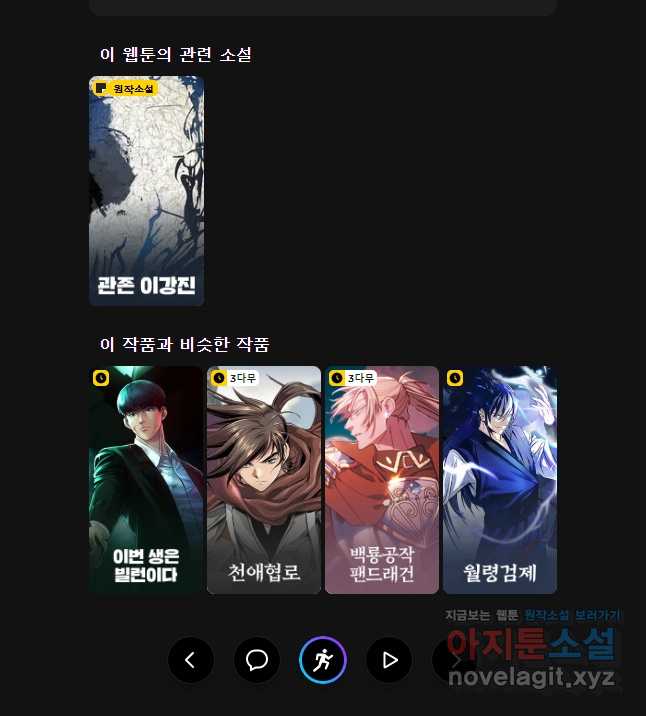Tap the play triangle button
Image resolution: width=646 pixels, height=716 pixels.
click(389, 660)
